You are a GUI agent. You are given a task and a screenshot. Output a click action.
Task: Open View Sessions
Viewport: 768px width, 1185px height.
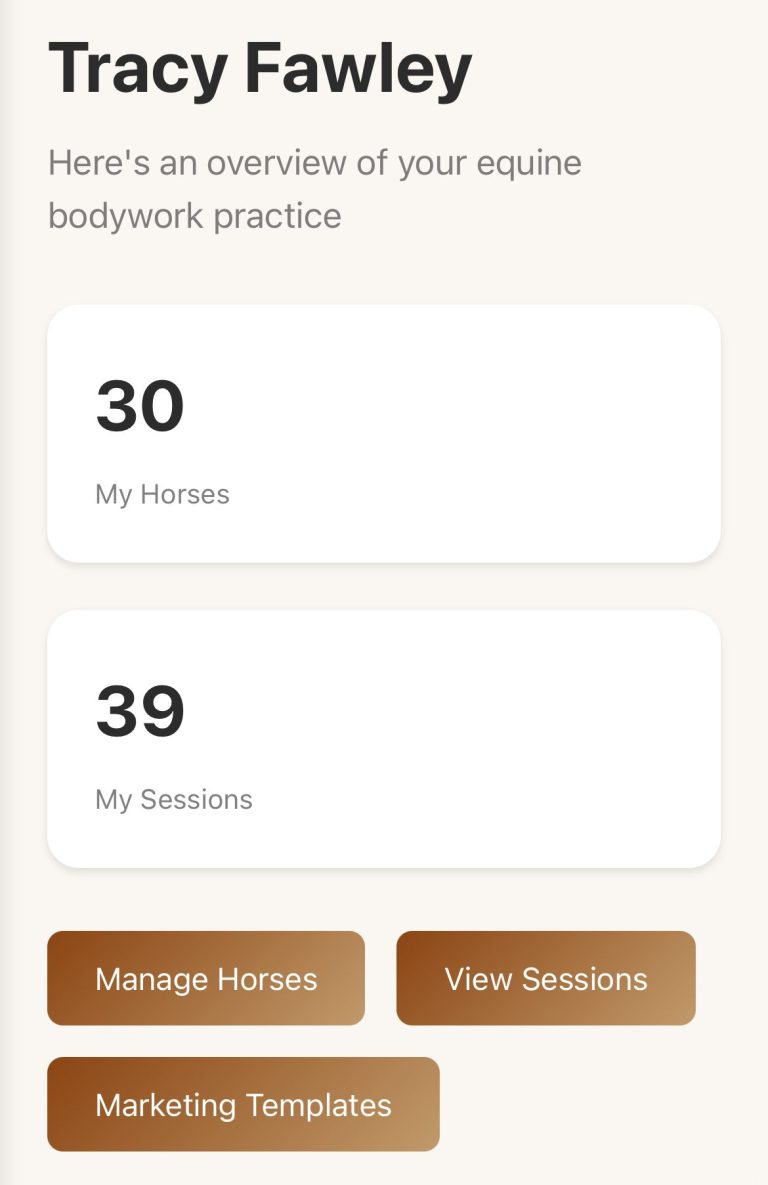[x=546, y=978]
